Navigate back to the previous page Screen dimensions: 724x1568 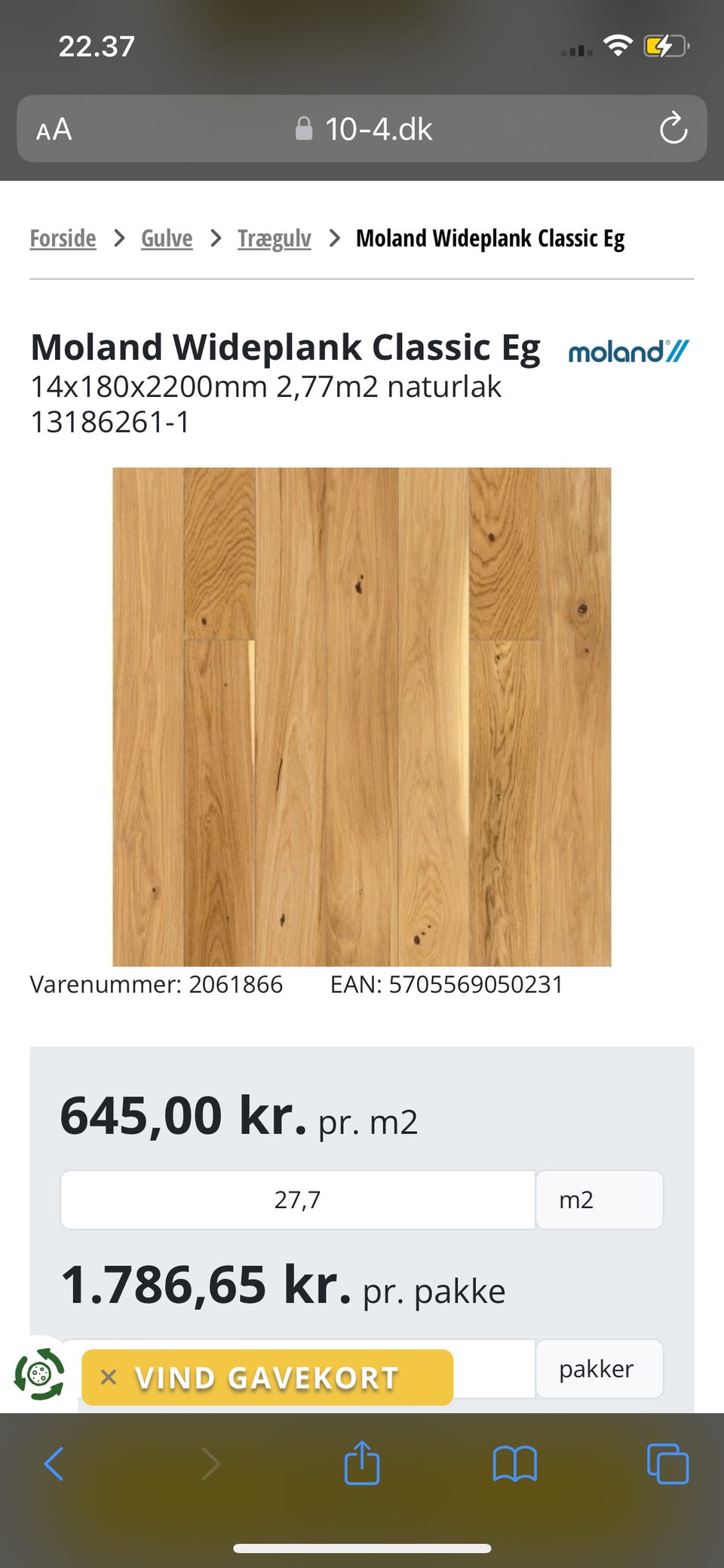coord(54,1464)
